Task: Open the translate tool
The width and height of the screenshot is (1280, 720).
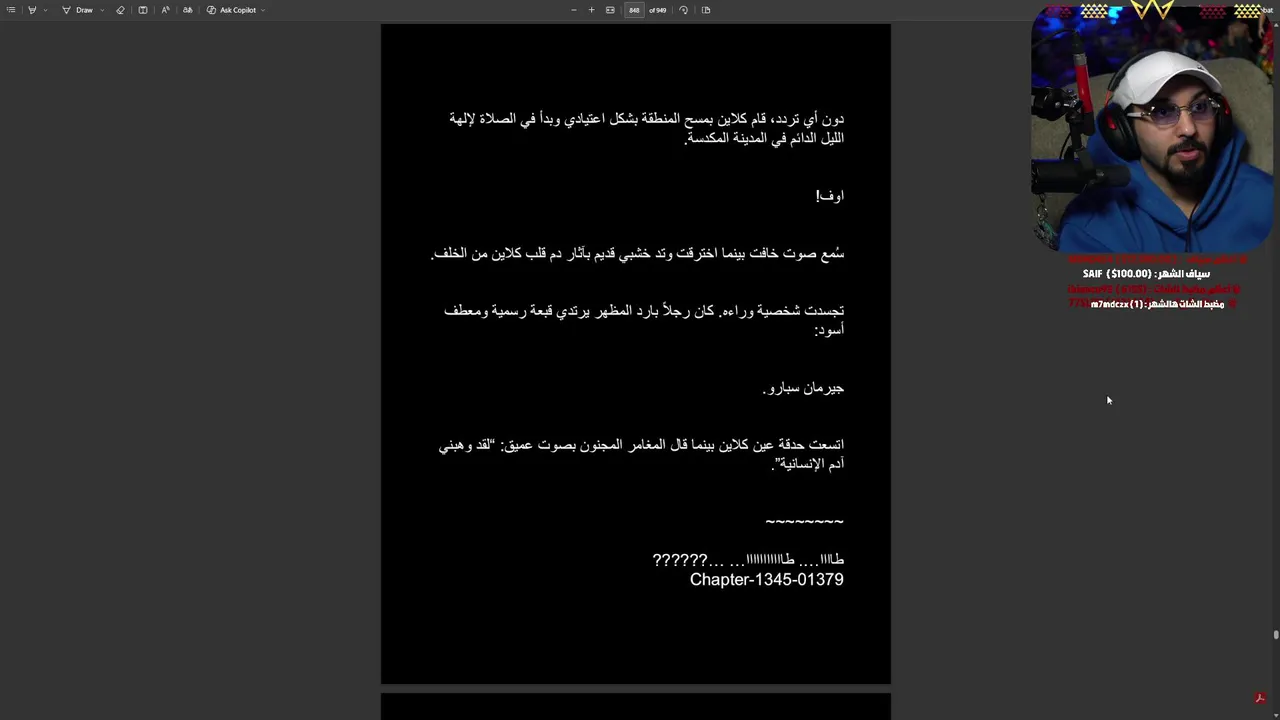Action: [187, 10]
